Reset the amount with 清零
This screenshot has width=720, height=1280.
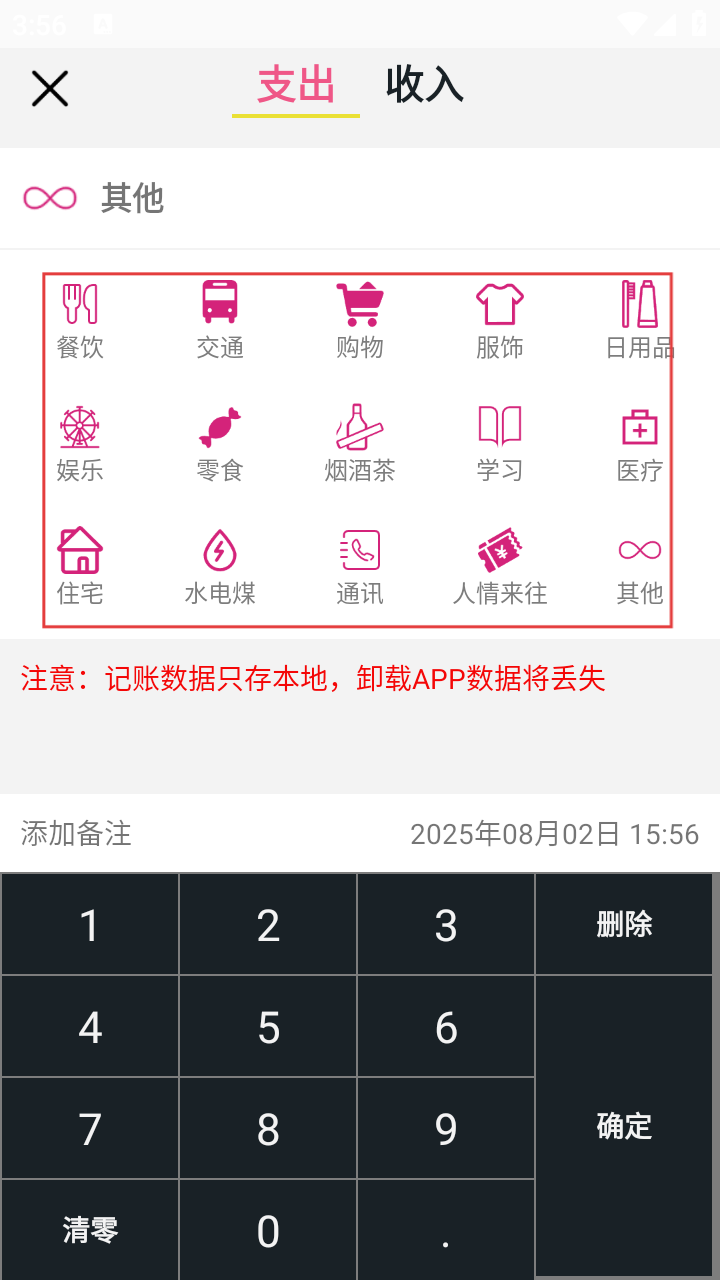coord(90,1229)
